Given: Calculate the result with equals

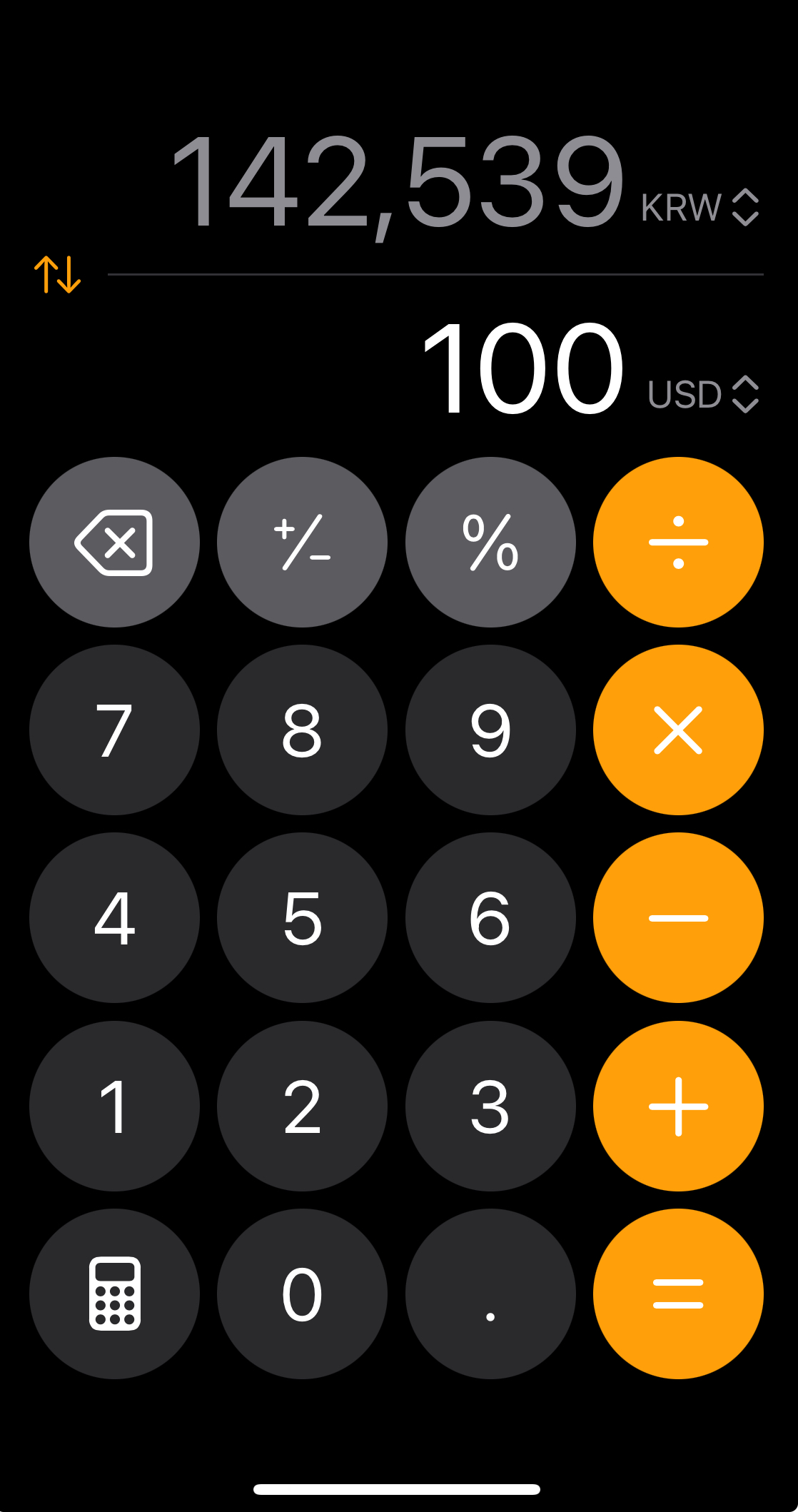Looking at the screenshot, I should [678, 1294].
